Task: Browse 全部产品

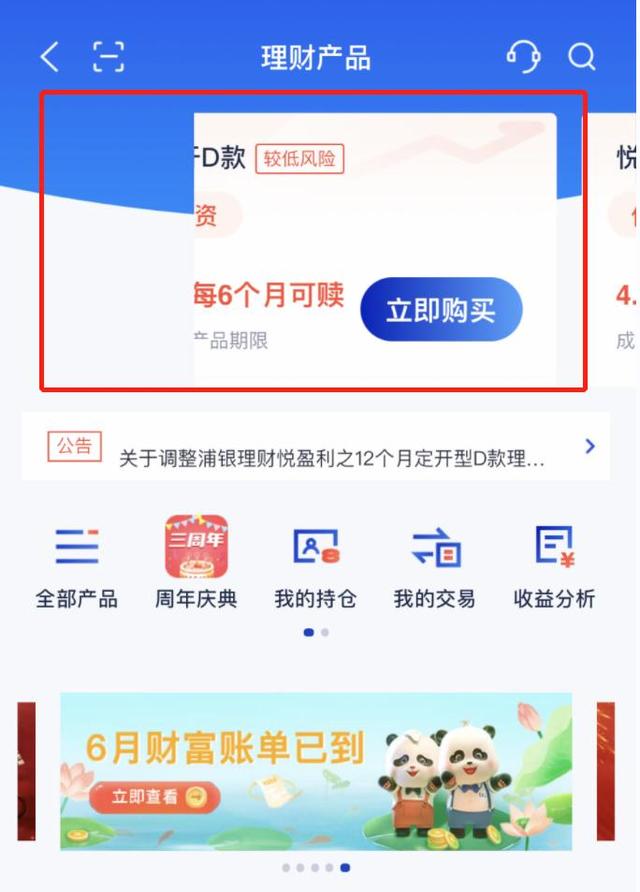Action: (x=77, y=565)
